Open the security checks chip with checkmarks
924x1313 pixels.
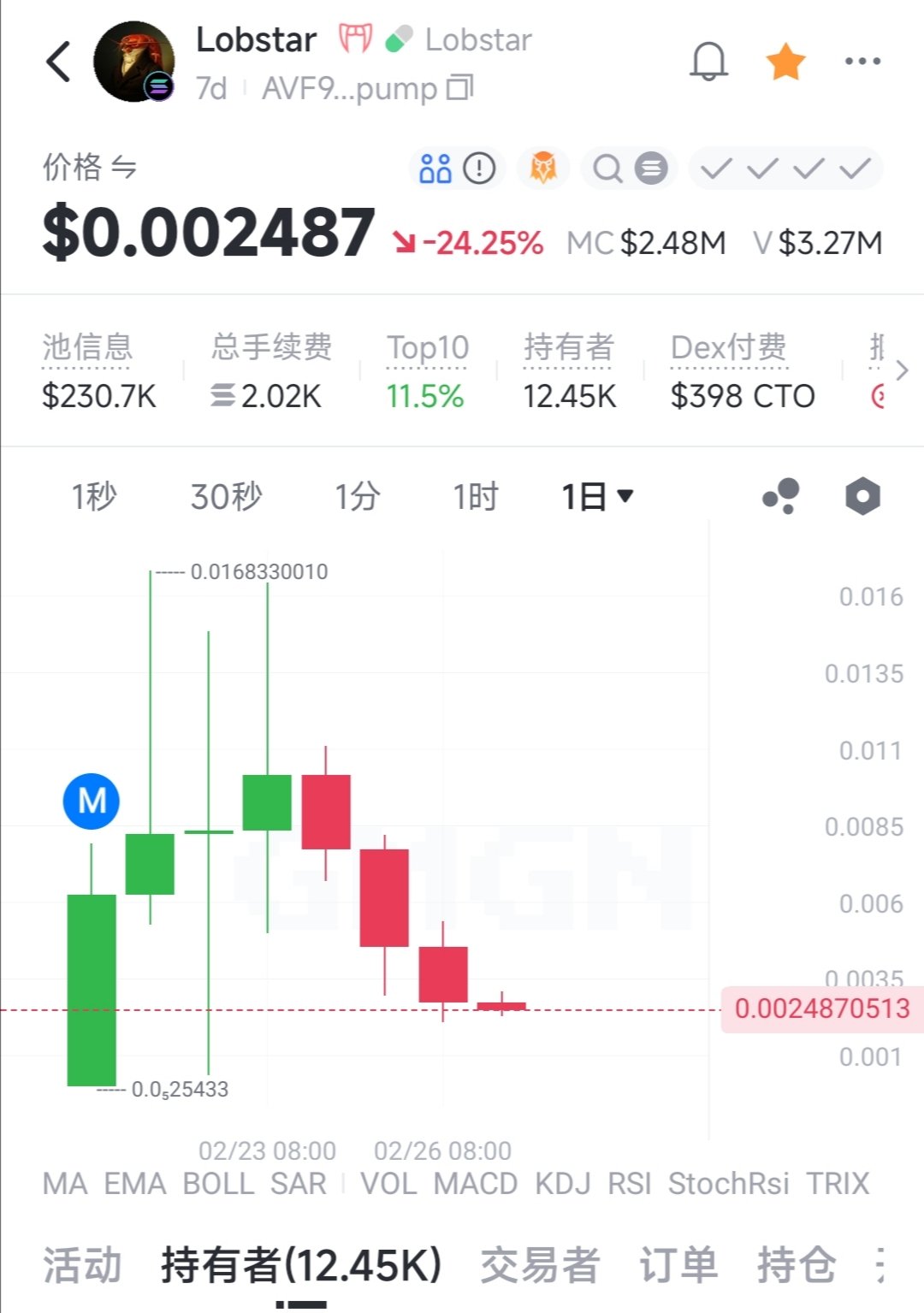coord(785,169)
